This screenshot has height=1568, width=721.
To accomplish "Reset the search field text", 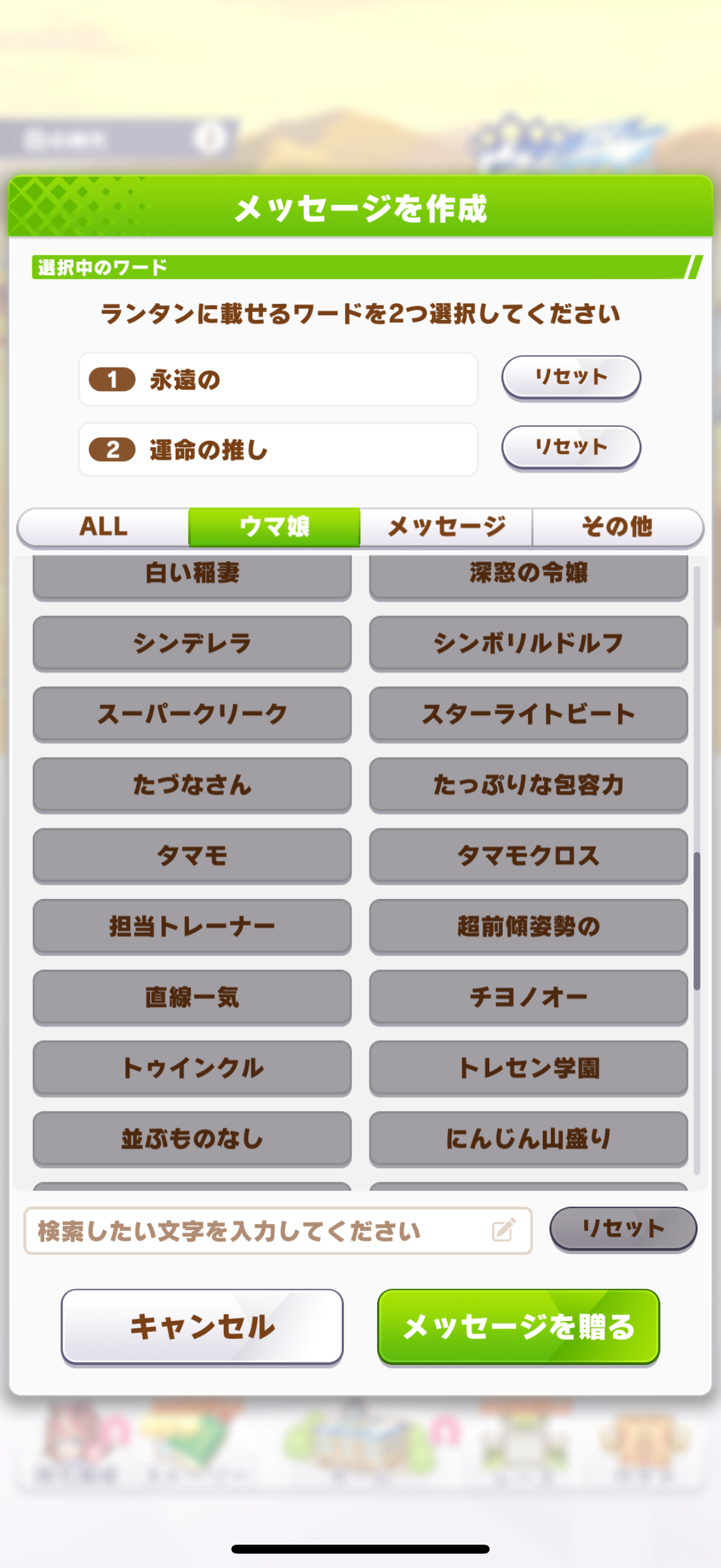I will click(x=622, y=1228).
